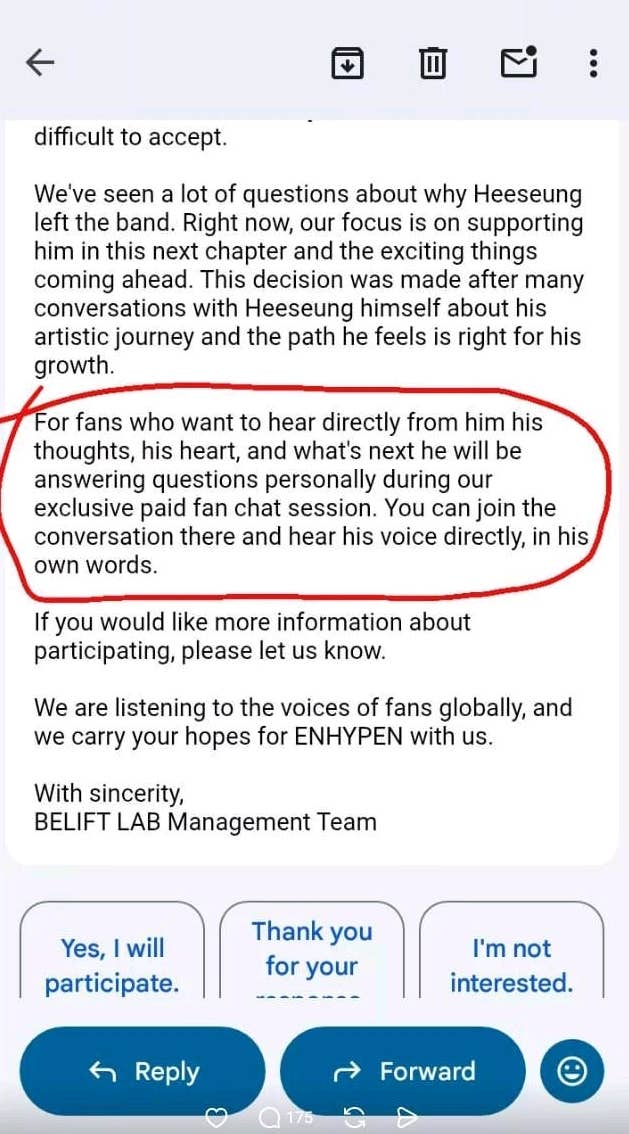Choose the "Yes, I will participate." smart reply
Viewport: 629px width, 1134px height.
112,964
